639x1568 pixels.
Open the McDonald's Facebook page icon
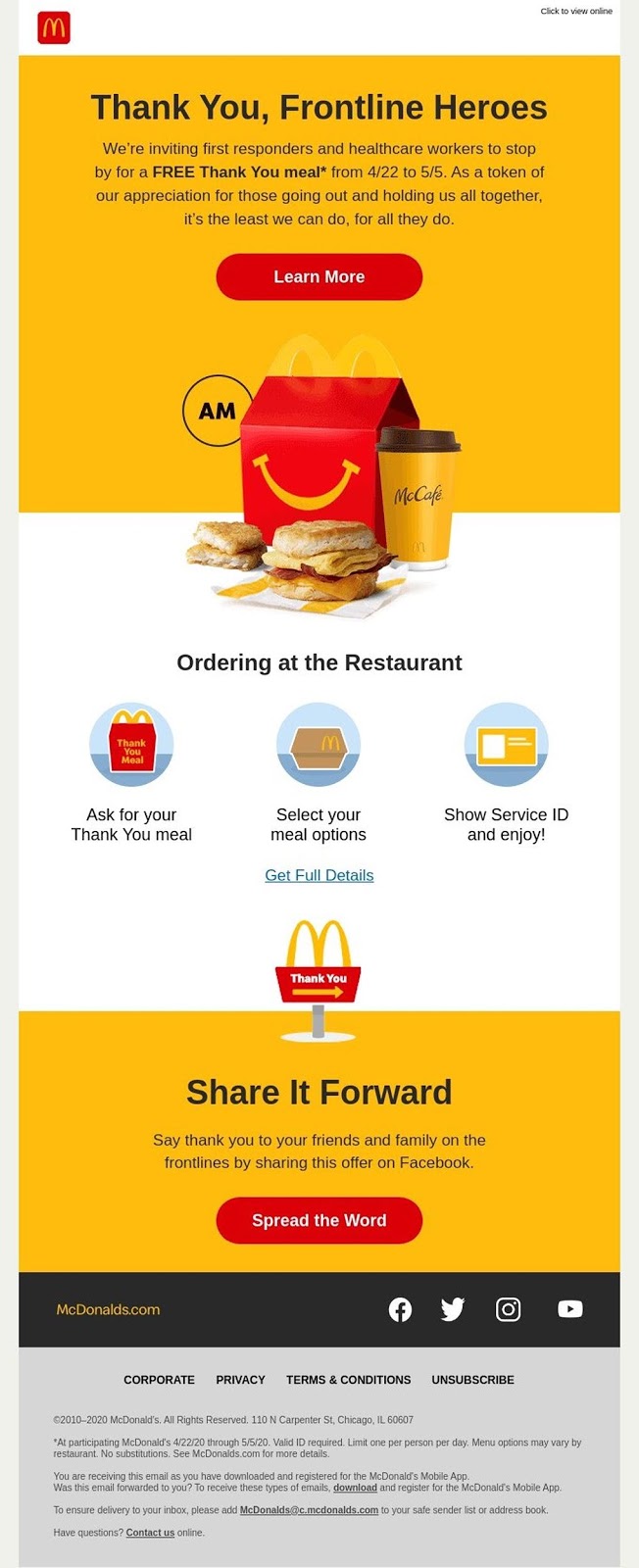pyautogui.click(x=400, y=1309)
